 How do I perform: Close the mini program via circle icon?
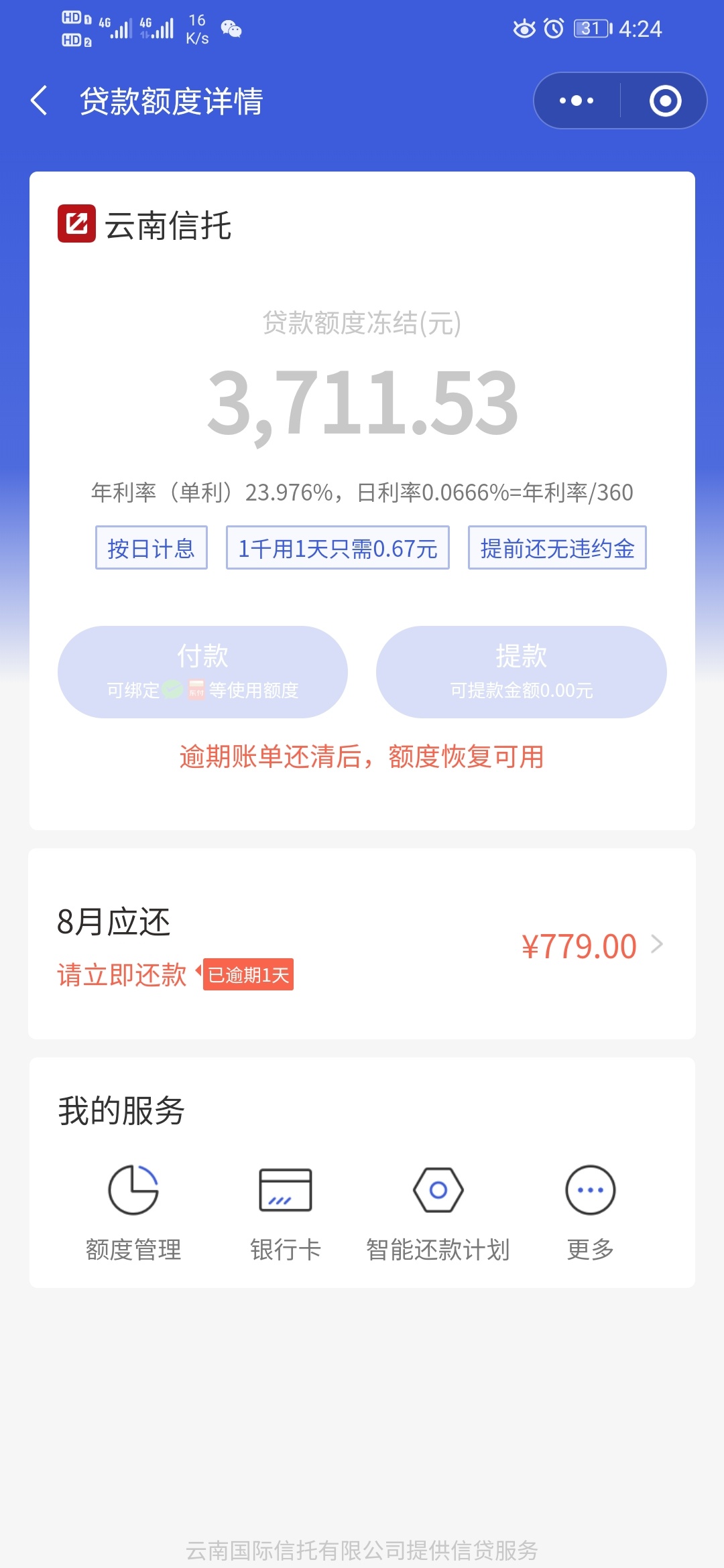665,101
